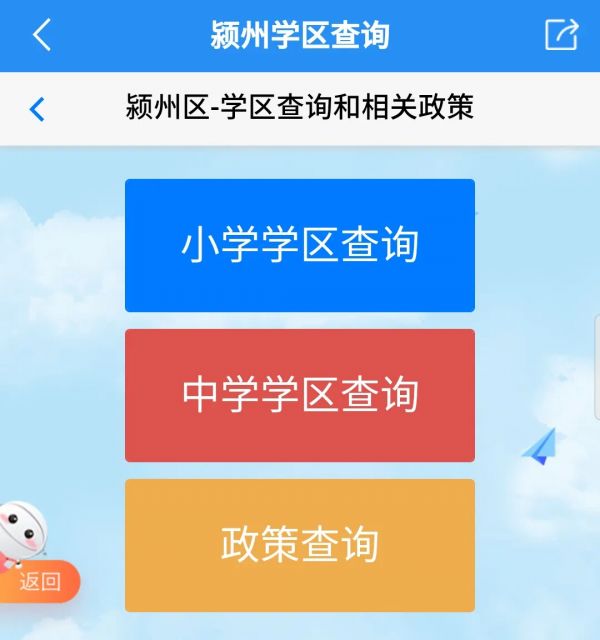Open 小学学区查询
Viewport: 600px width, 640px height.
tap(300, 245)
